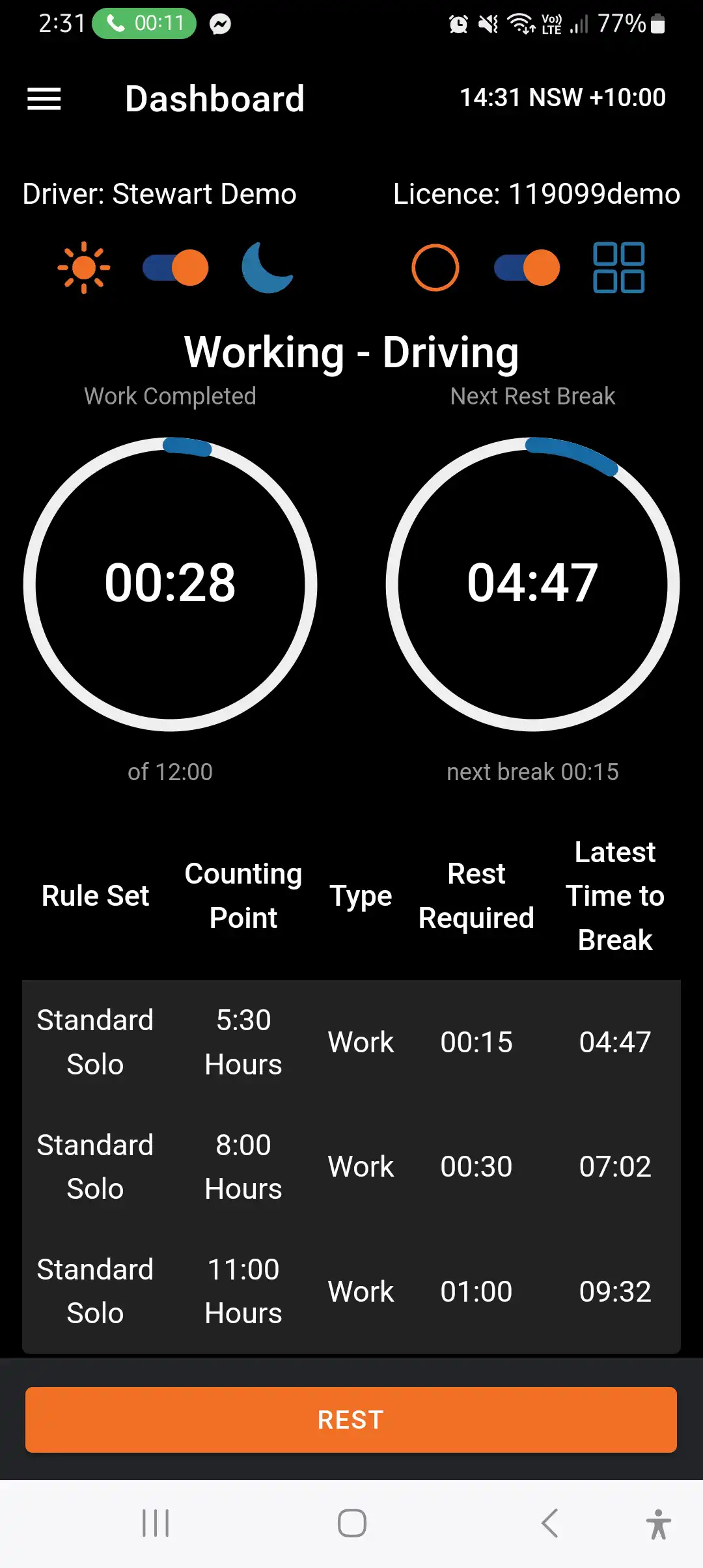Tap the 14:31 NSW +10:00 timezone label
This screenshot has width=703, height=1568.
point(562,98)
